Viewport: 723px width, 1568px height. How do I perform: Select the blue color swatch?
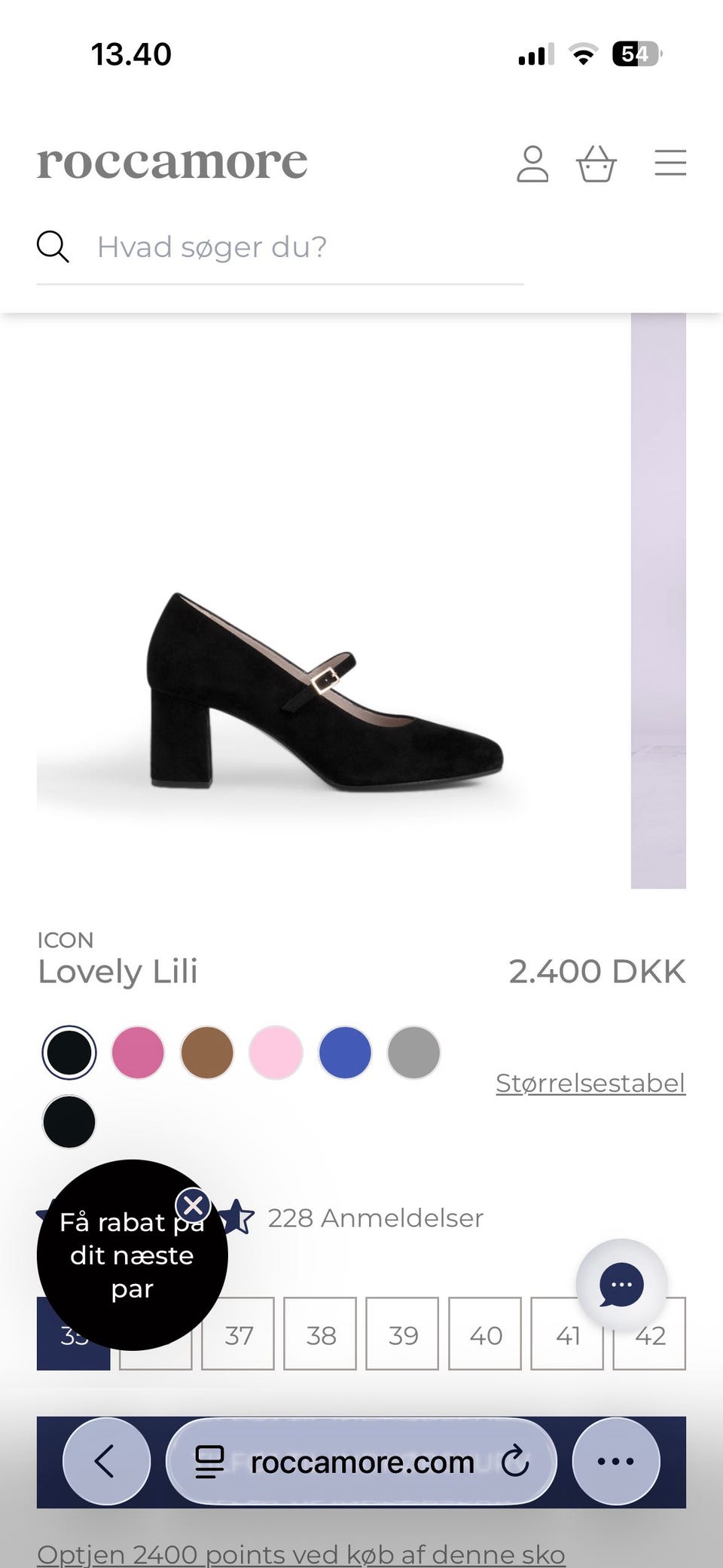click(345, 1052)
